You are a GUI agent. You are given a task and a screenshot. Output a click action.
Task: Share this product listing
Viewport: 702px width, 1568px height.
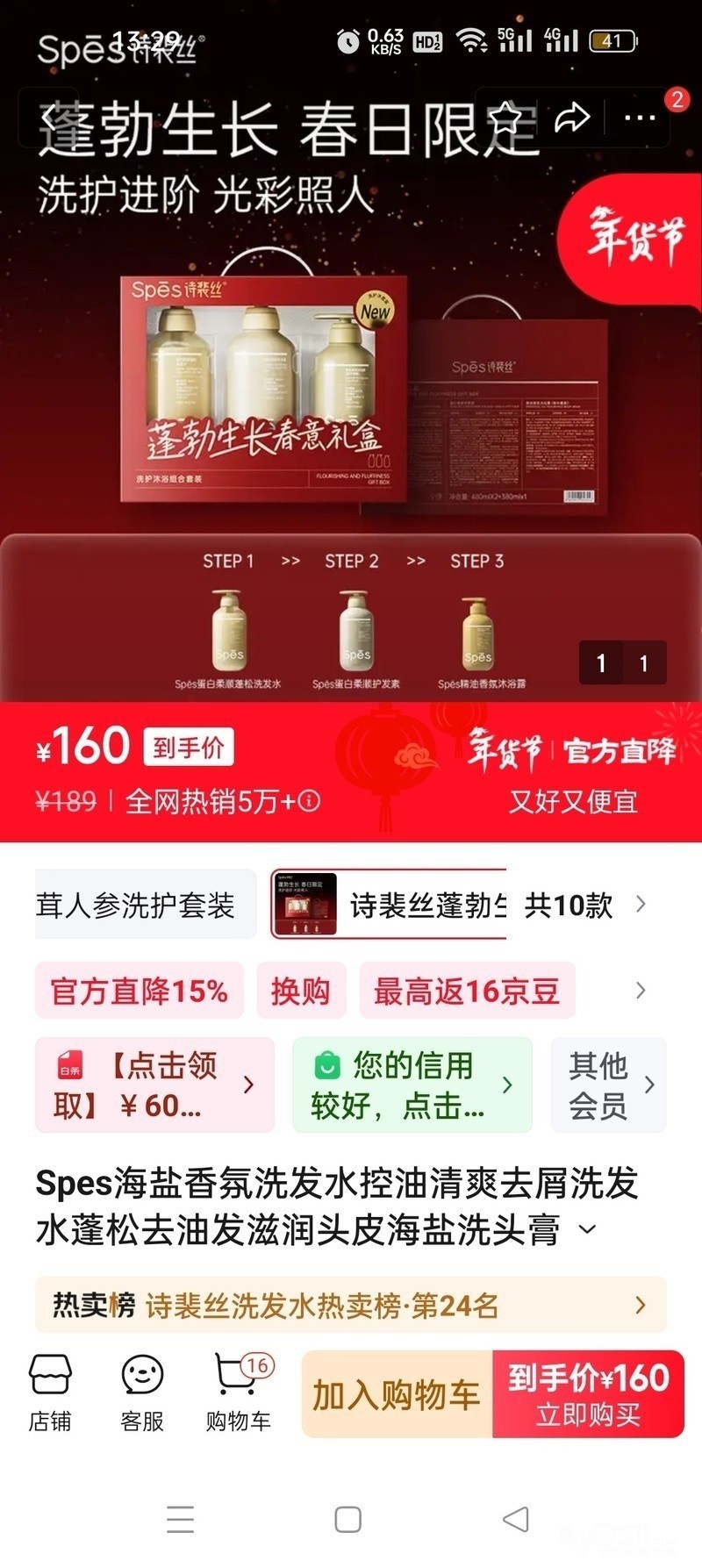tap(572, 118)
